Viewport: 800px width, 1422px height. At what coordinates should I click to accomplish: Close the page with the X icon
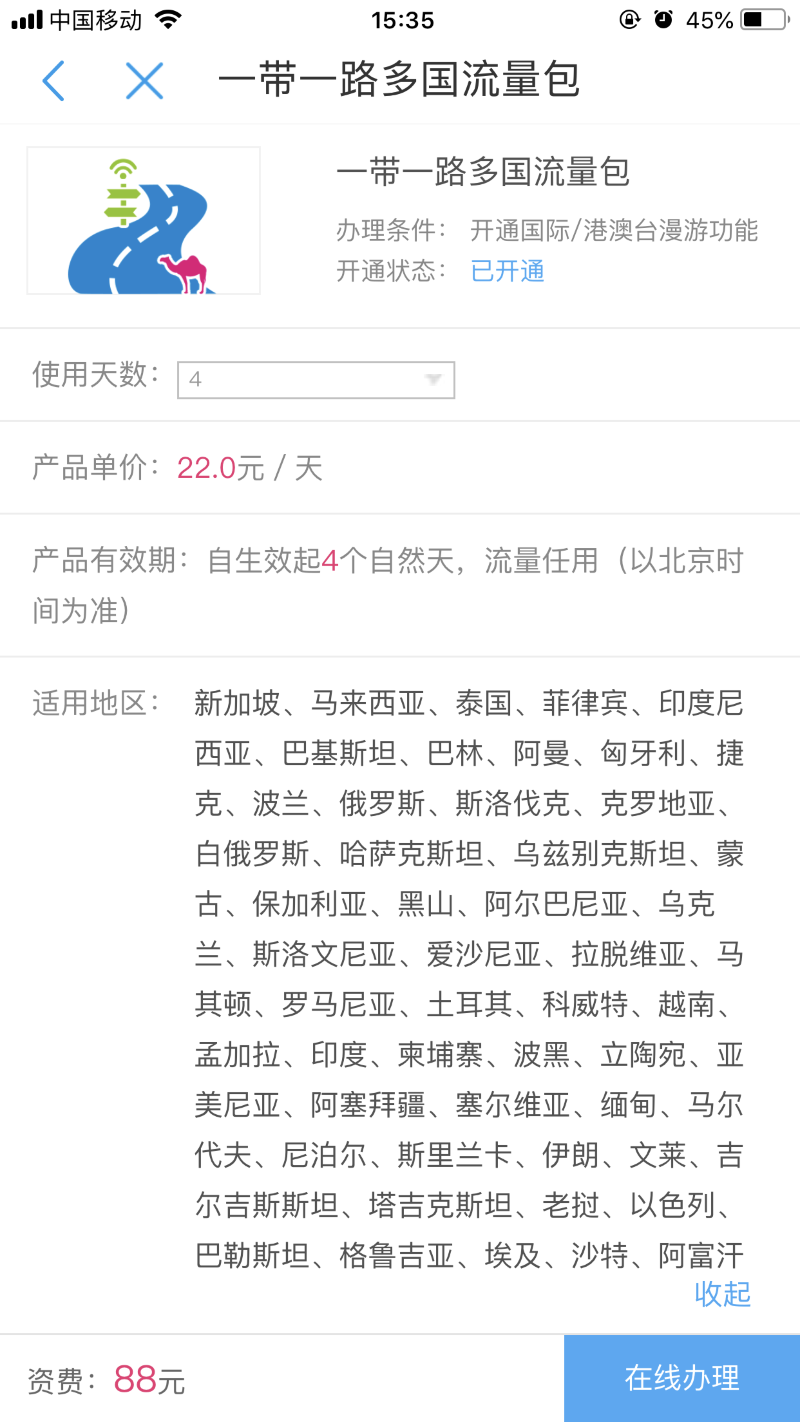pyautogui.click(x=144, y=80)
